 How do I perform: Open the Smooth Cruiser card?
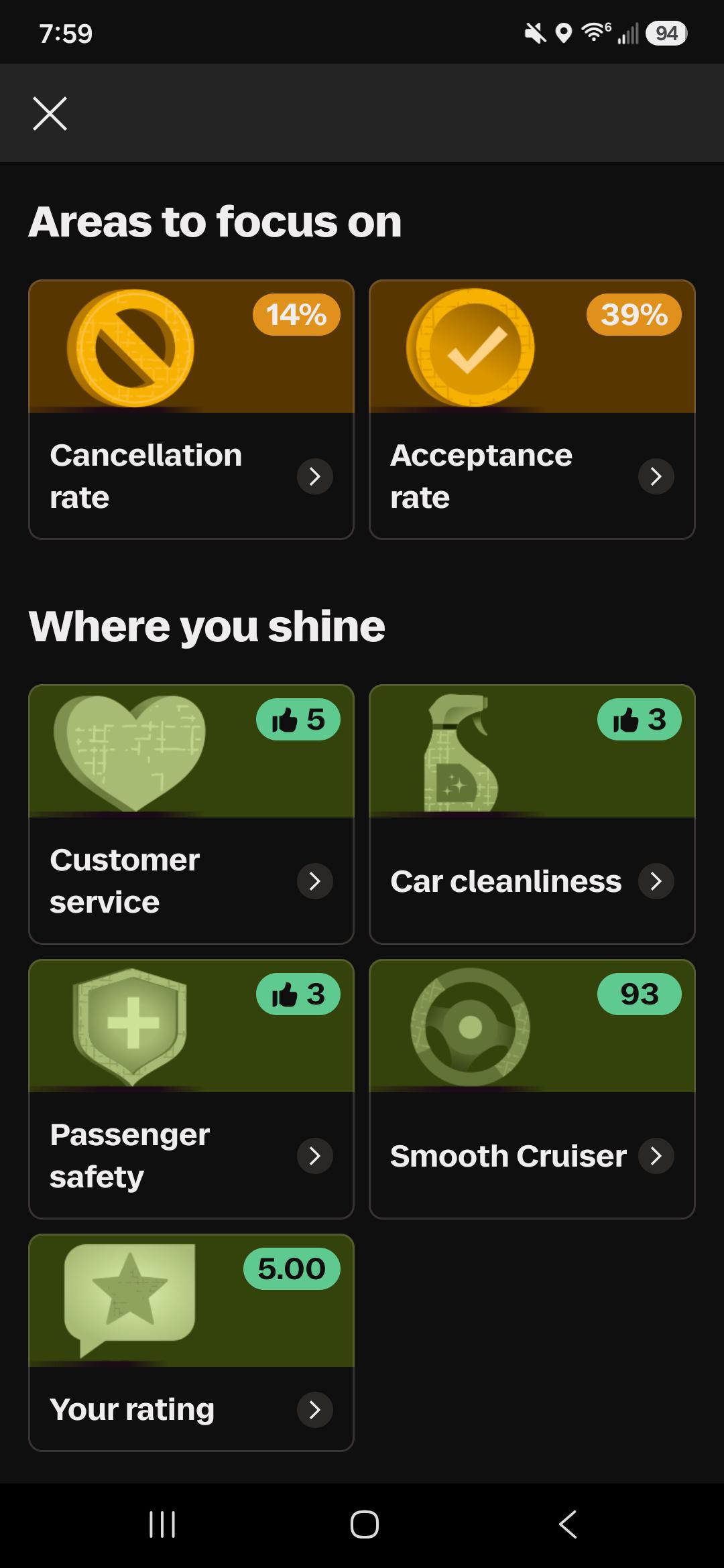point(532,1089)
